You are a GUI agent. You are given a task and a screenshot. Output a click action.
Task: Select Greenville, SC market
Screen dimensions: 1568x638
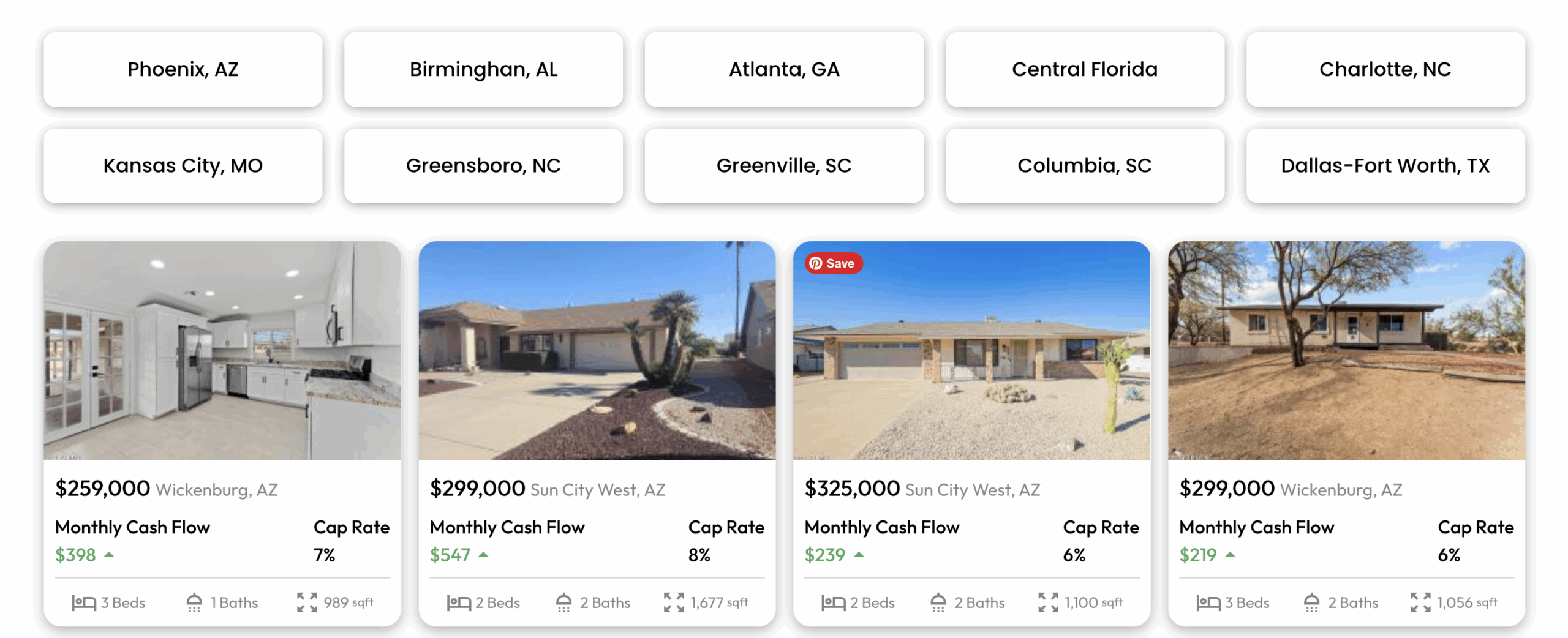tap(783, 165)
